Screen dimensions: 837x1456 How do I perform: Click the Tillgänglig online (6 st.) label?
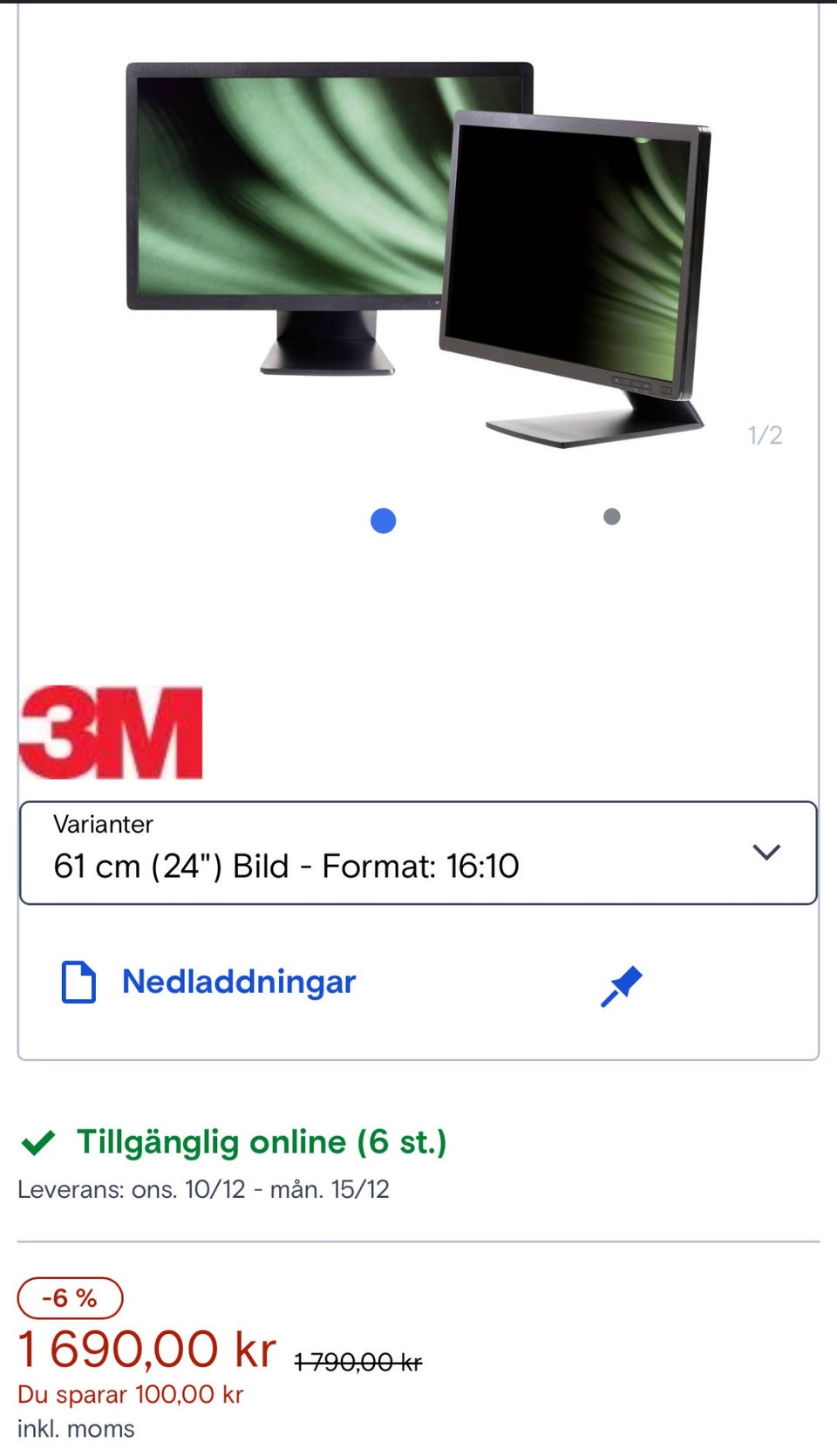[x=262, y=1141]
